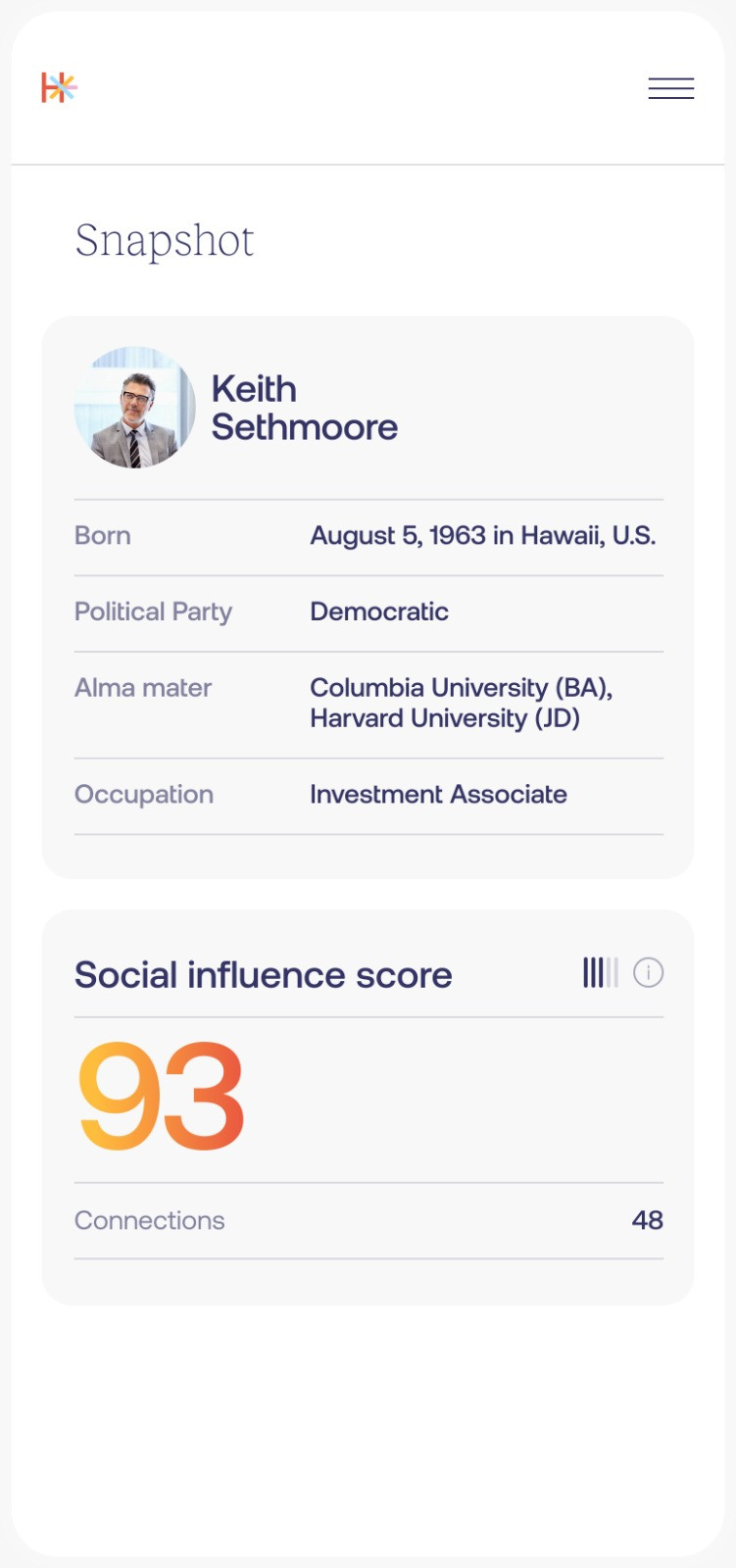Tap the app logo to go home
Image resolution: width=736 pixels, height=1568 pixels.
pos(59,87)
